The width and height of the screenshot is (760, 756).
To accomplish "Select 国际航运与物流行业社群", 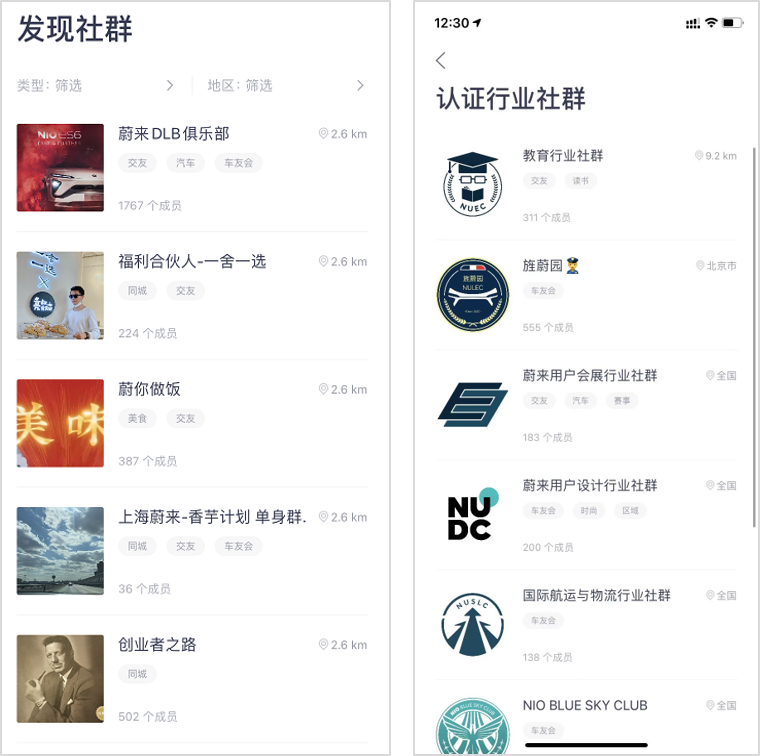I will (597, 595).
